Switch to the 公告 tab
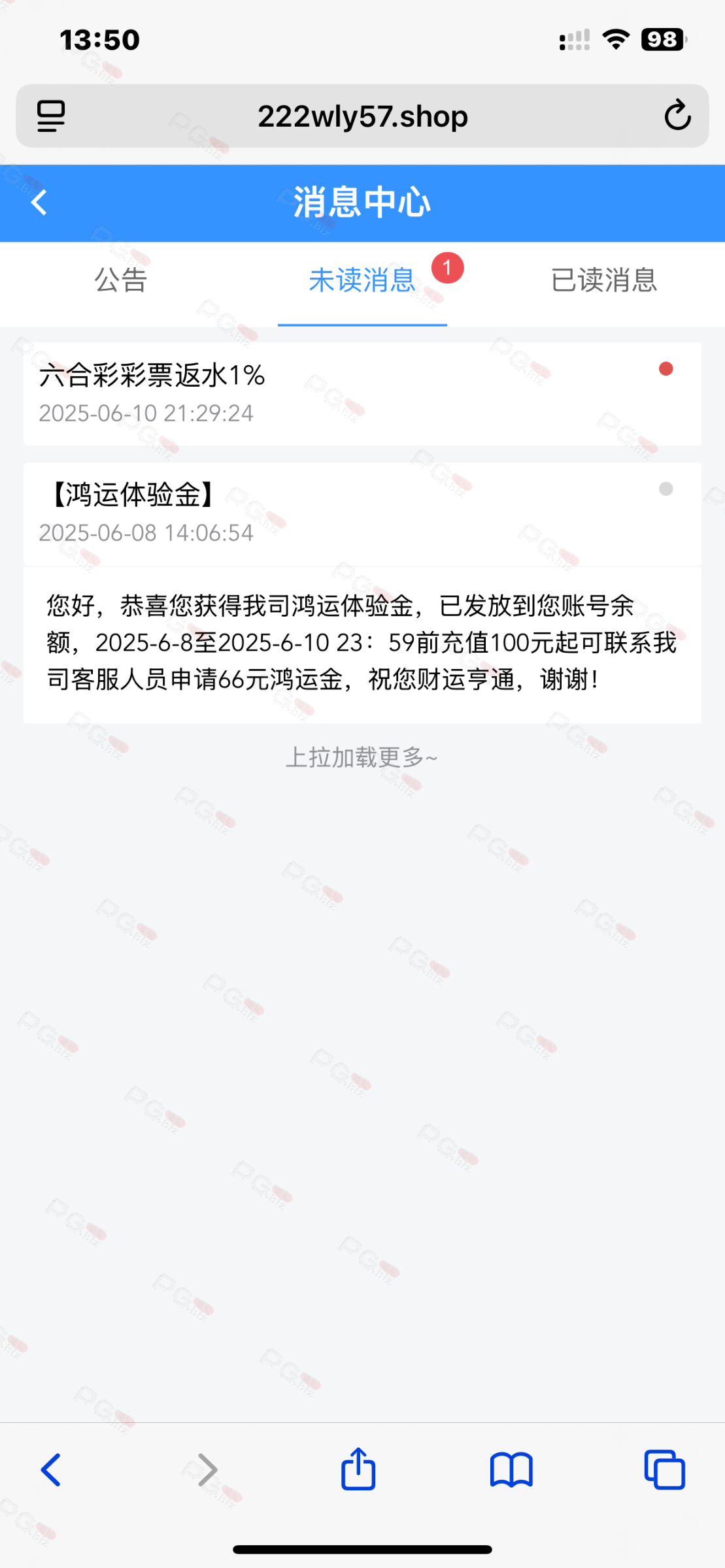The image size is (725, 1568). [121, 280]
